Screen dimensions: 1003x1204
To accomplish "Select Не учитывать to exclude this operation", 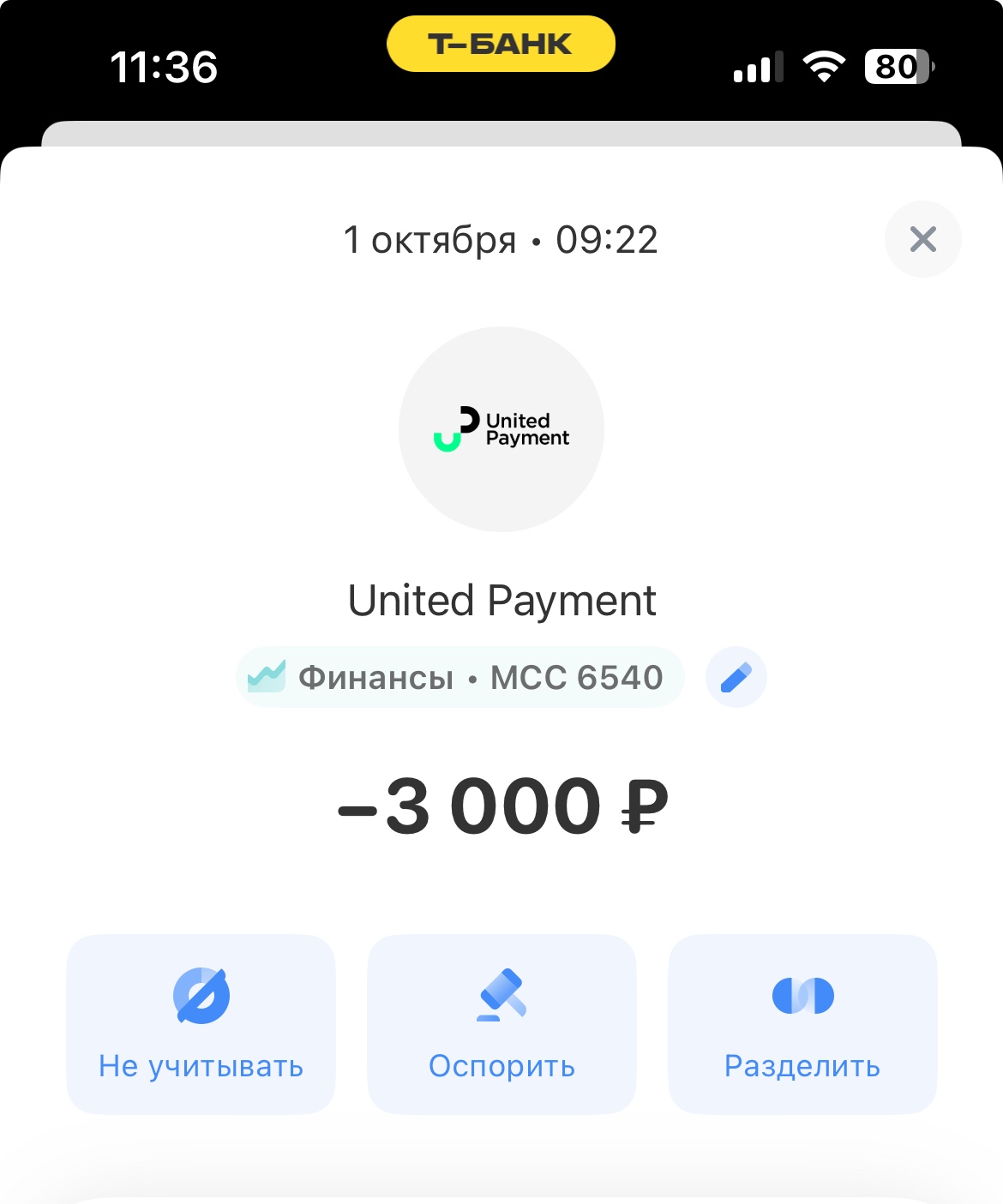I will 201,1024.
